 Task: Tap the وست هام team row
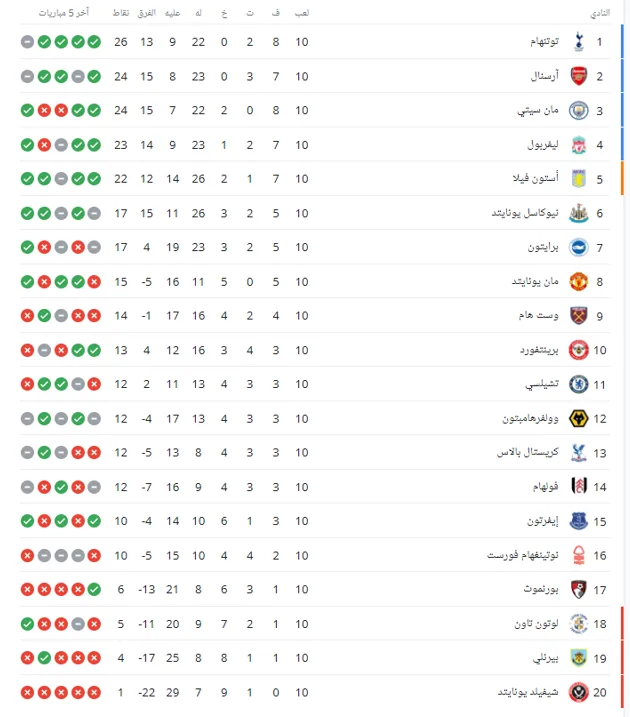click(x=315, y=316)
